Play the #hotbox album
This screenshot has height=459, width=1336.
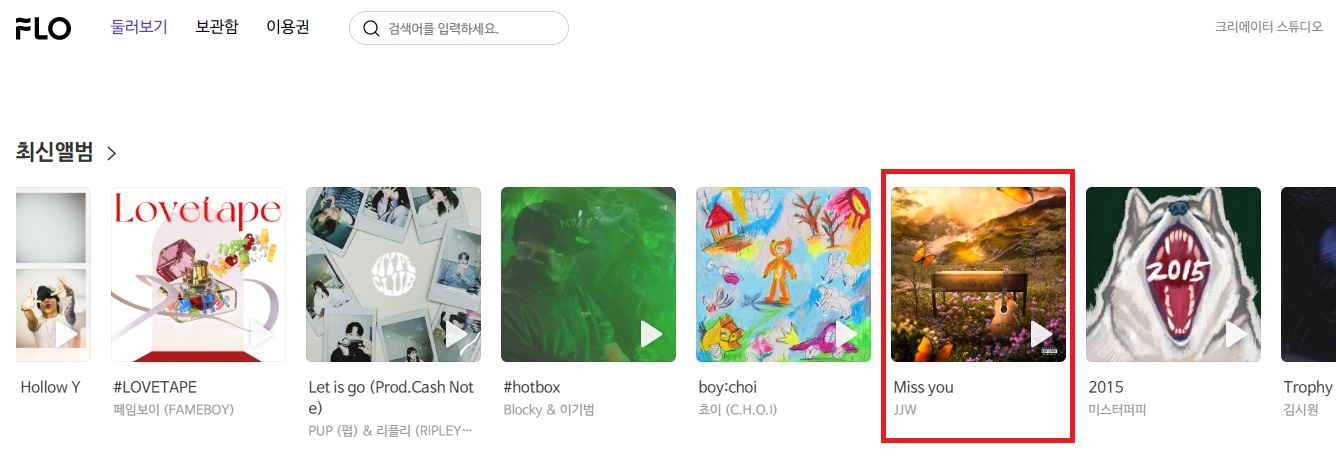click(651, 334)
